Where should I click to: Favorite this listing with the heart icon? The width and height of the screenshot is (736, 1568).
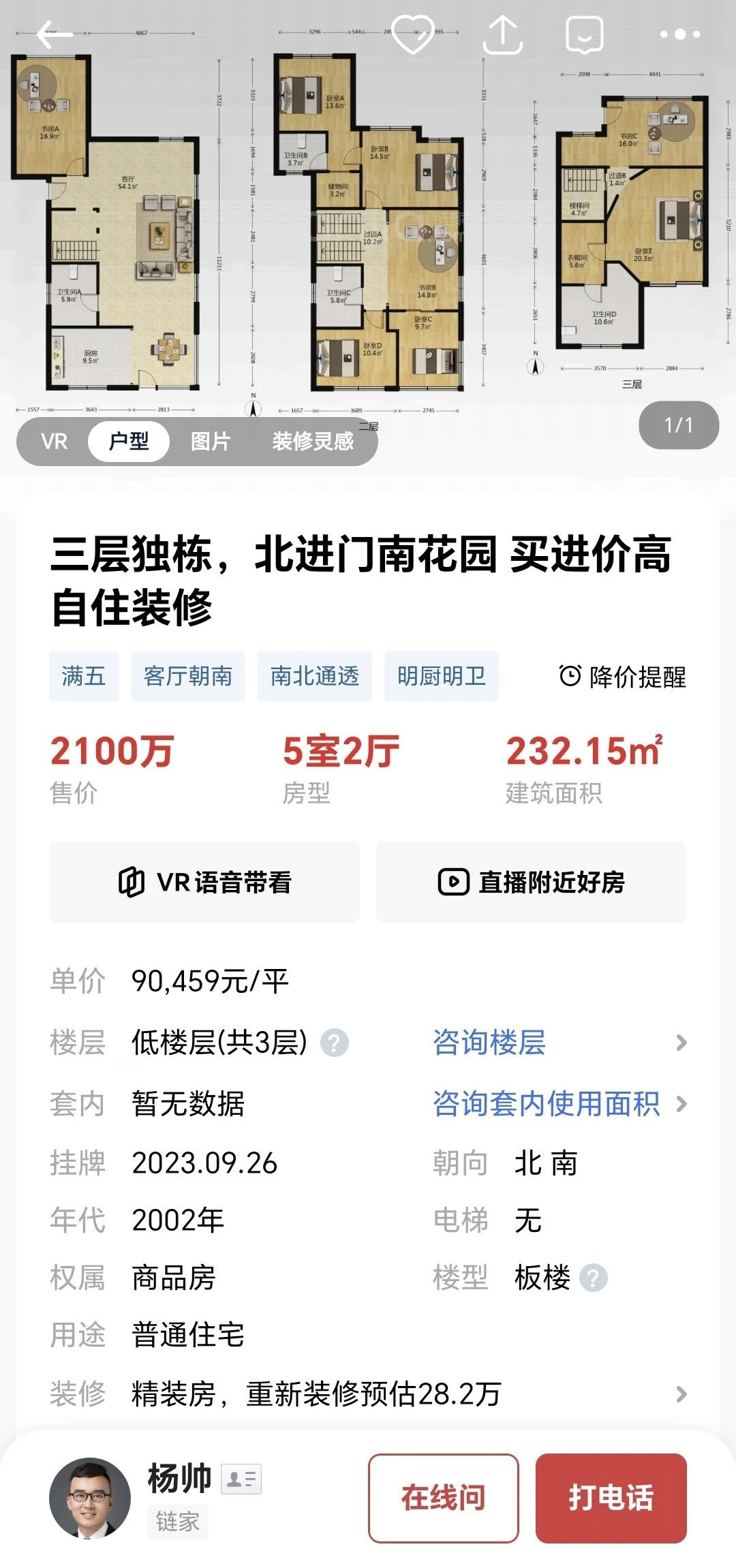tap(414, 34)
